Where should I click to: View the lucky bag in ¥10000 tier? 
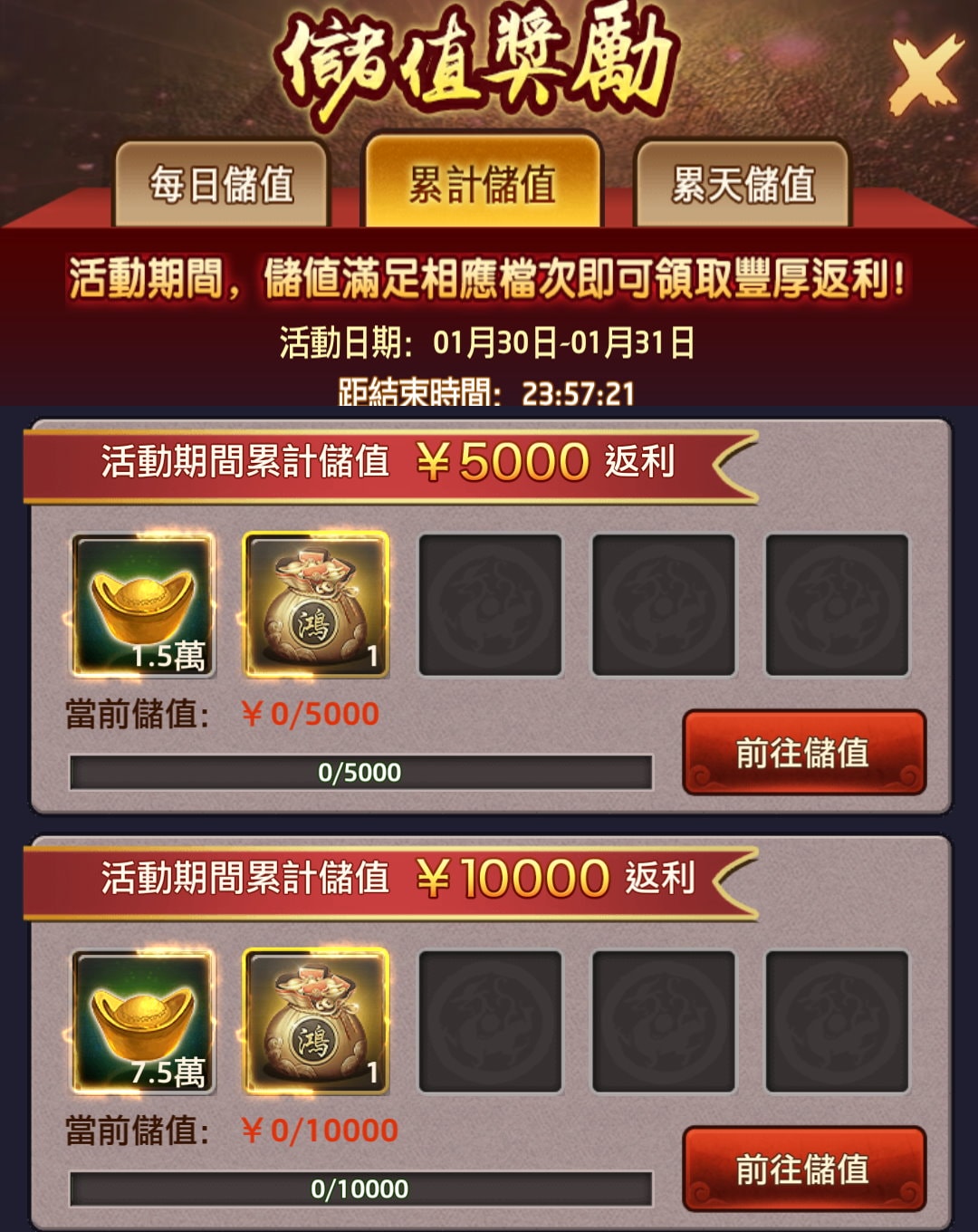coord(316,1022)
